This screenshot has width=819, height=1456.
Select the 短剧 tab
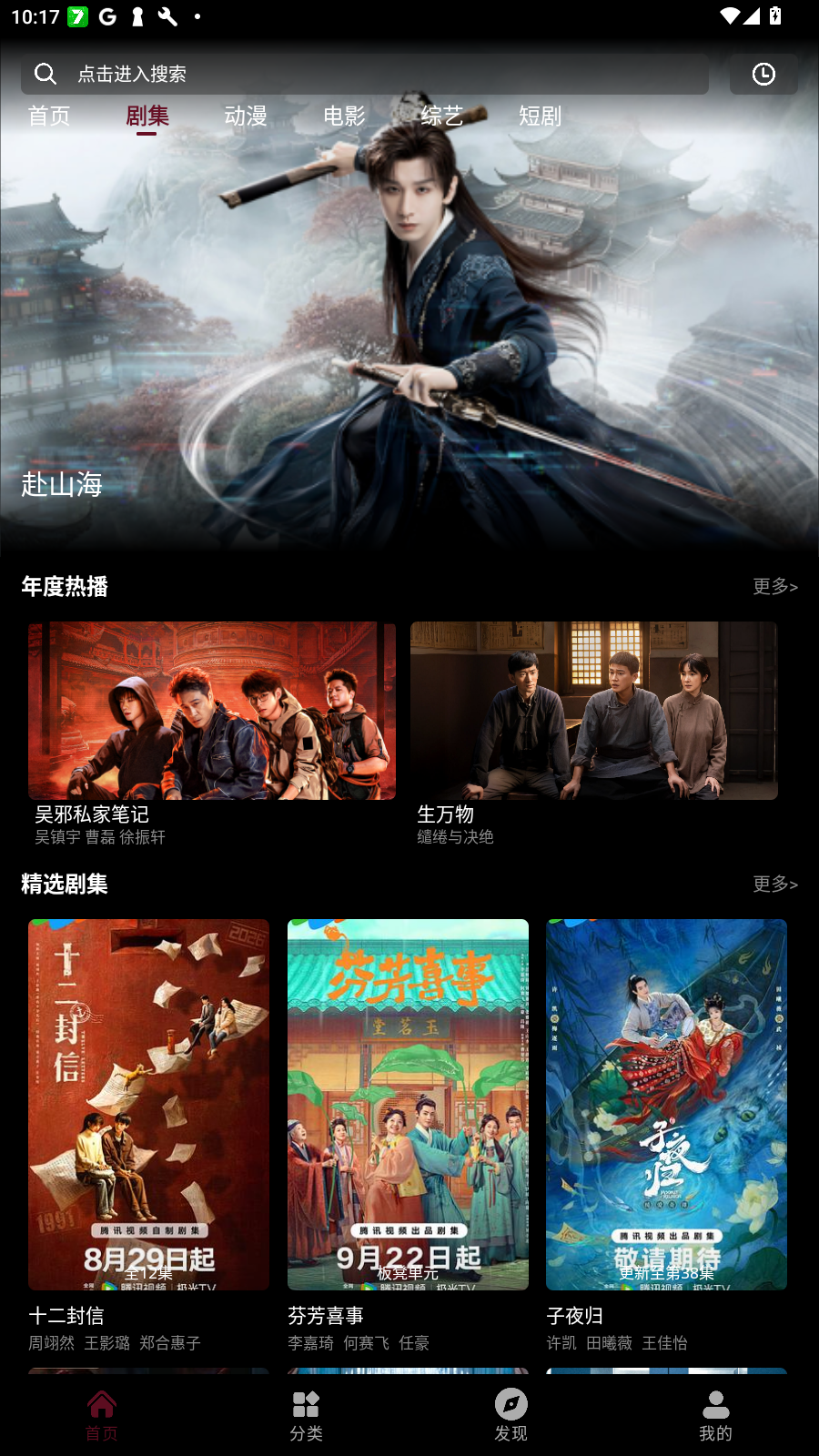[541, 116]
